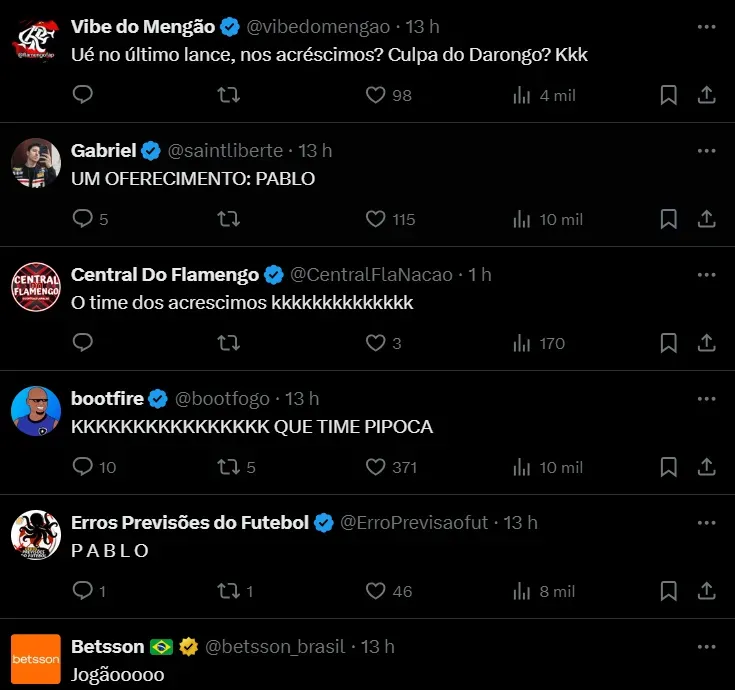
Task: Bookmark the Erros Previsões do Futebol tweet
Action: (x=669, y=591)
